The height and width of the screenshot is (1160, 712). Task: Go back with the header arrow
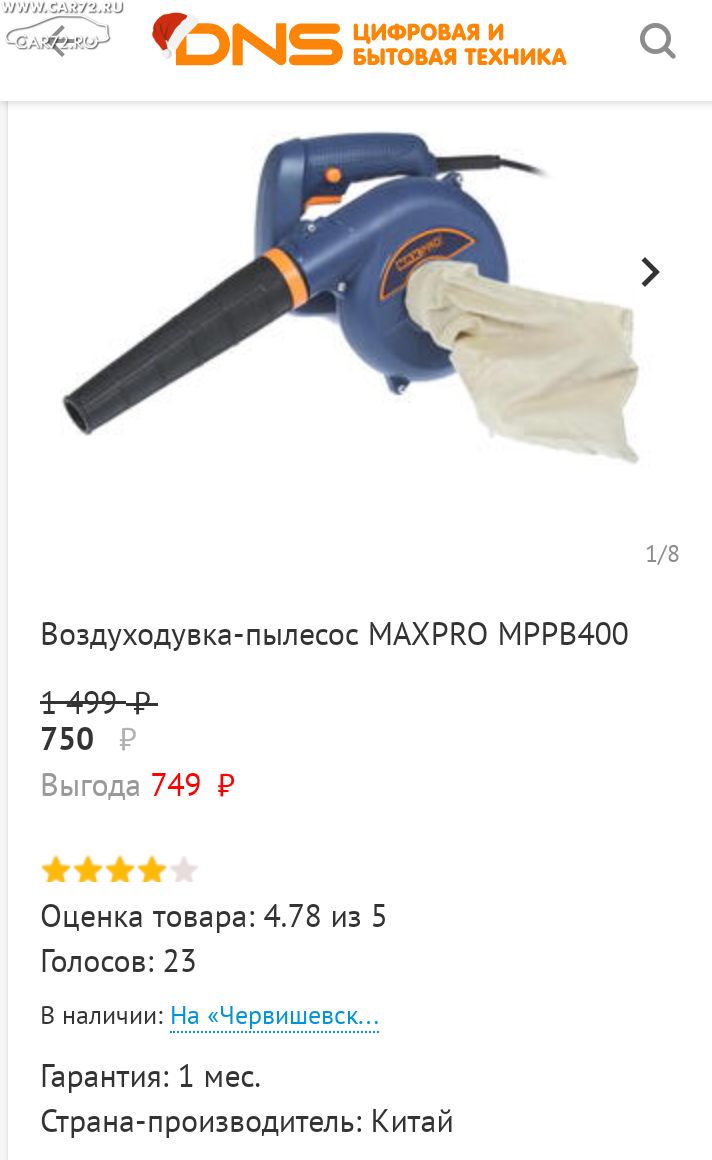pos(59,41)
